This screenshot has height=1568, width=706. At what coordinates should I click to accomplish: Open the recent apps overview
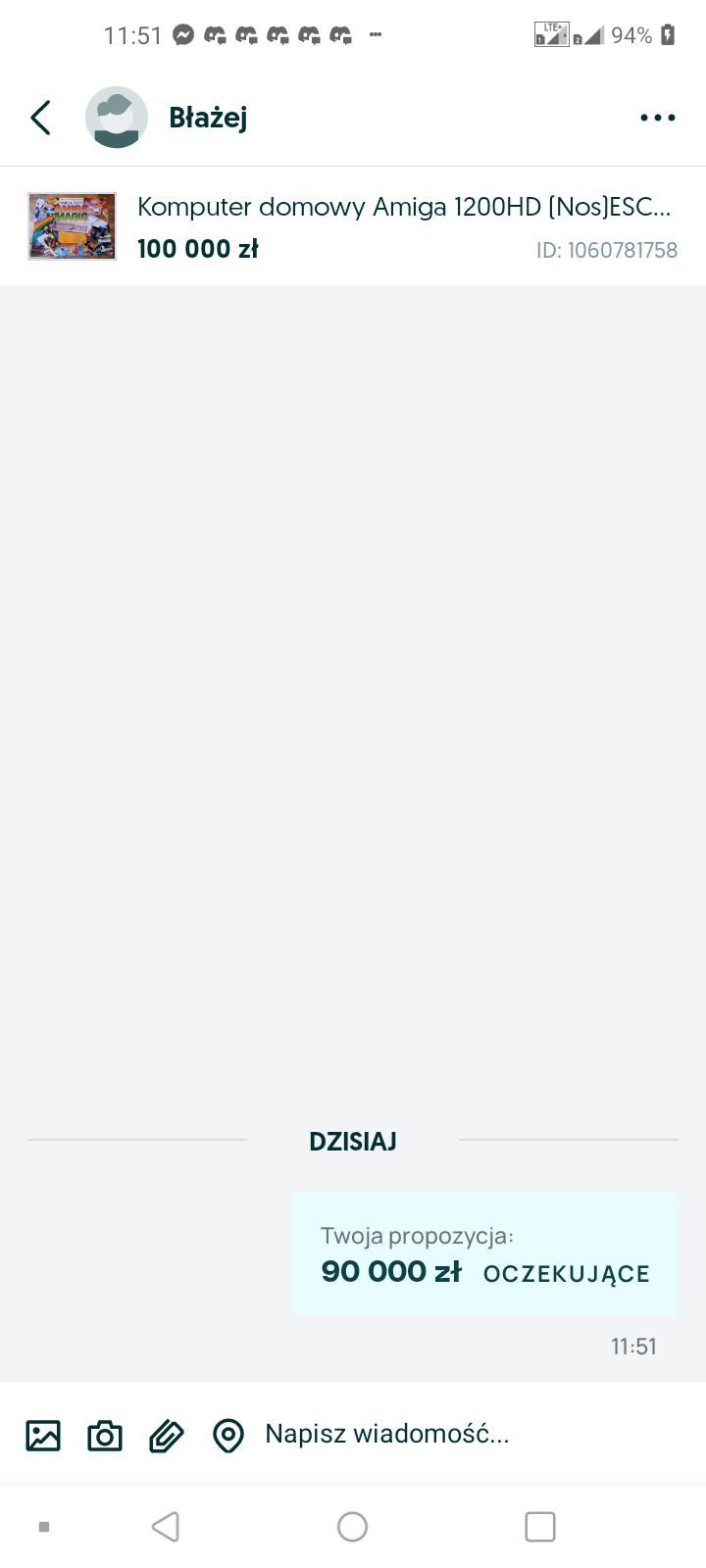(x=540, y=1526)
